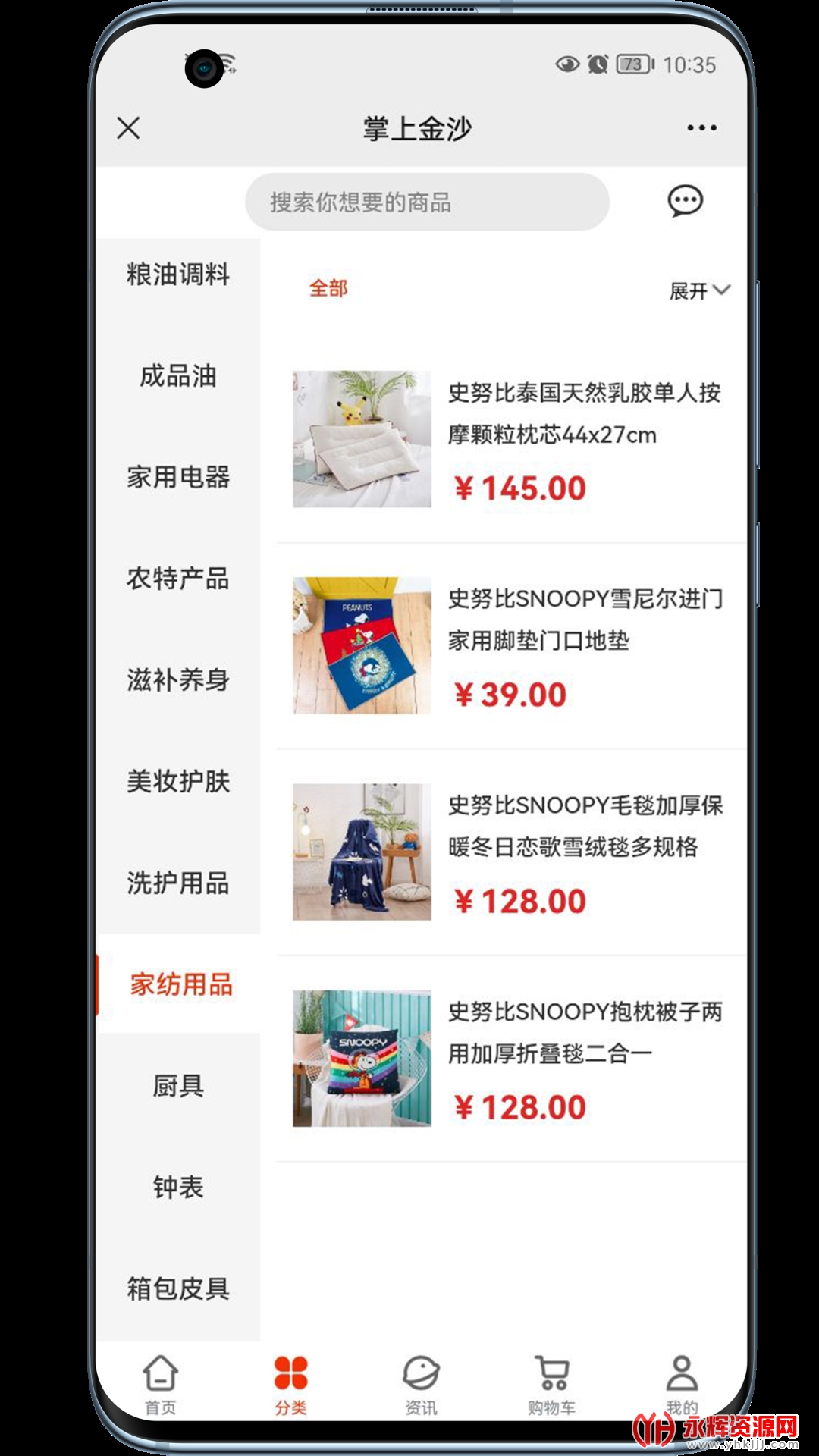Open the 史努比SNOOPY抱枕被子 cushion item
Screen dimensions: 819x1456
coord(511,1059)
